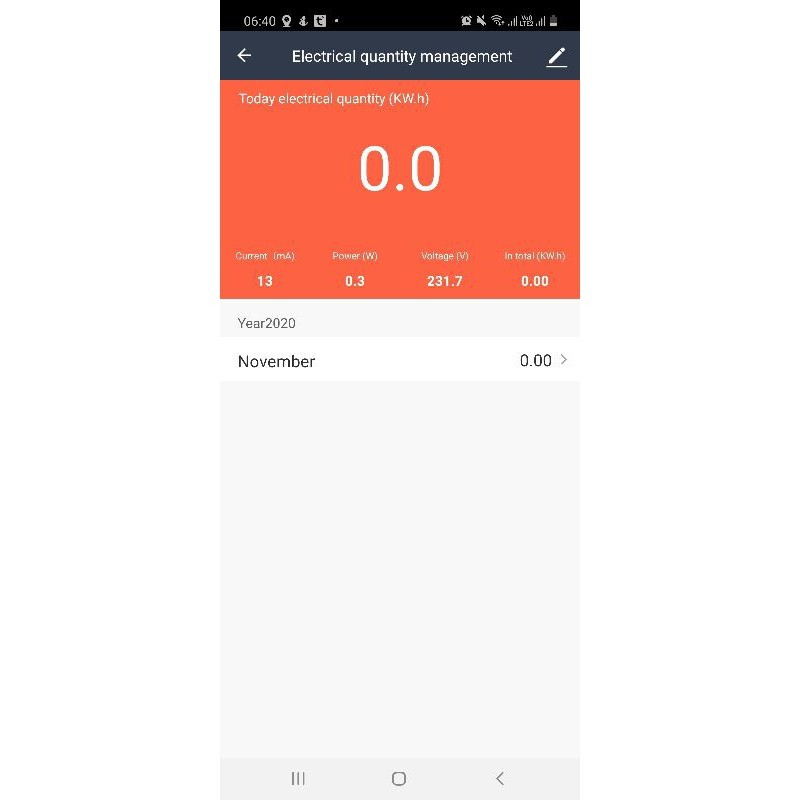Open recent apps from the navigation bar
The image size is (800, 800).
pos(298,778)
